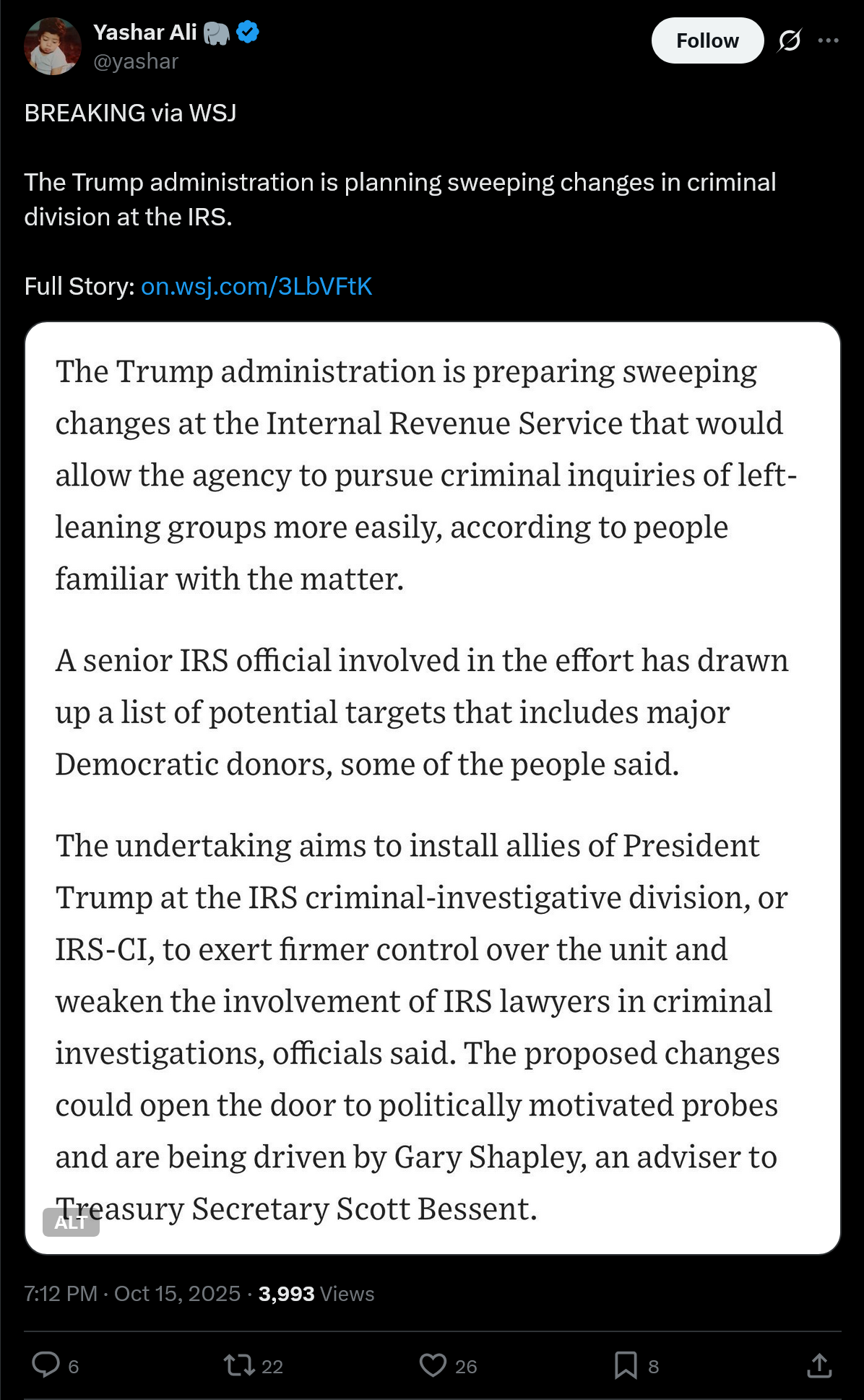Open the WSJ article screenshot image
Screen dimensions: 864x1400
pos(432,787)
